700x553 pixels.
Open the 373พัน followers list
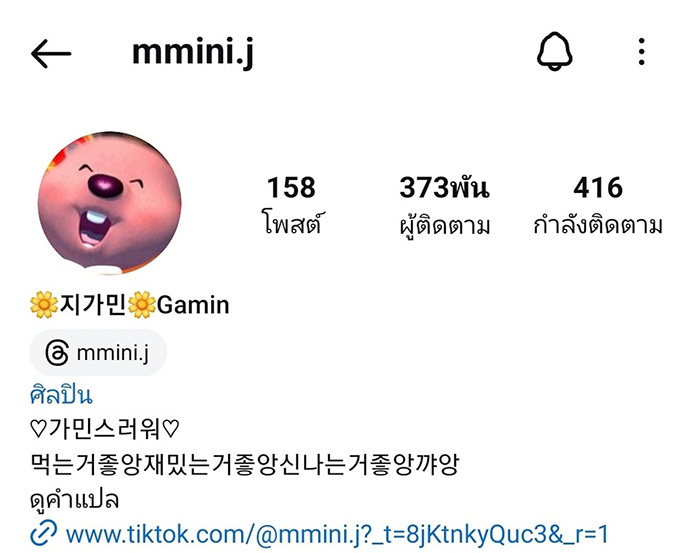point(444,205)
